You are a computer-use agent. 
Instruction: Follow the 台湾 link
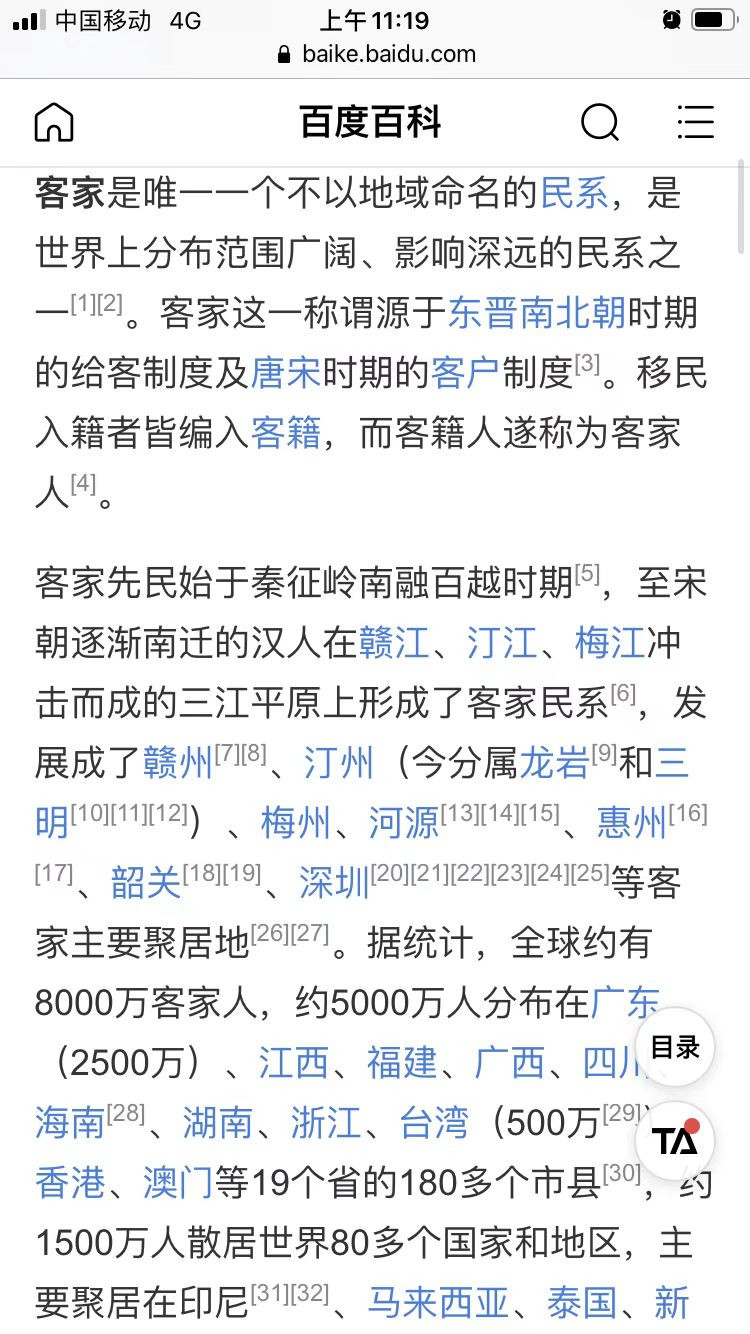(434, 1123)
